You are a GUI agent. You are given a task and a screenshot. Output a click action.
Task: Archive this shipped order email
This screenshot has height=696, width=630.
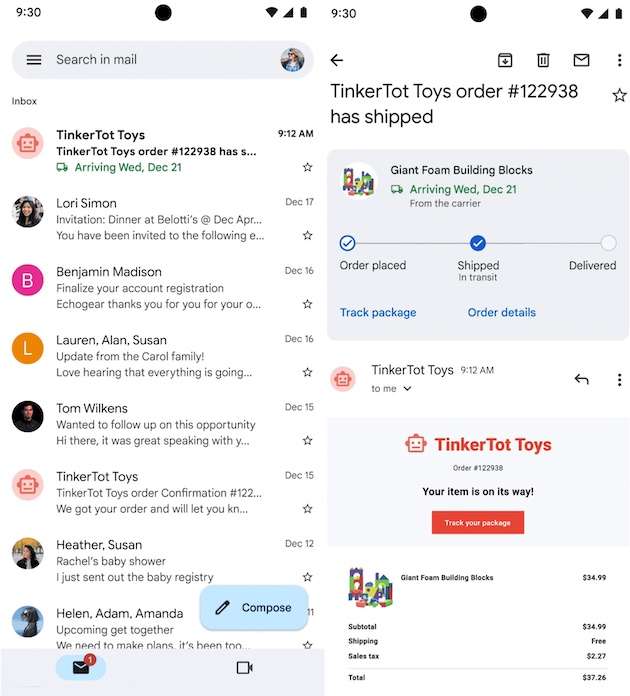pos(505,60)
